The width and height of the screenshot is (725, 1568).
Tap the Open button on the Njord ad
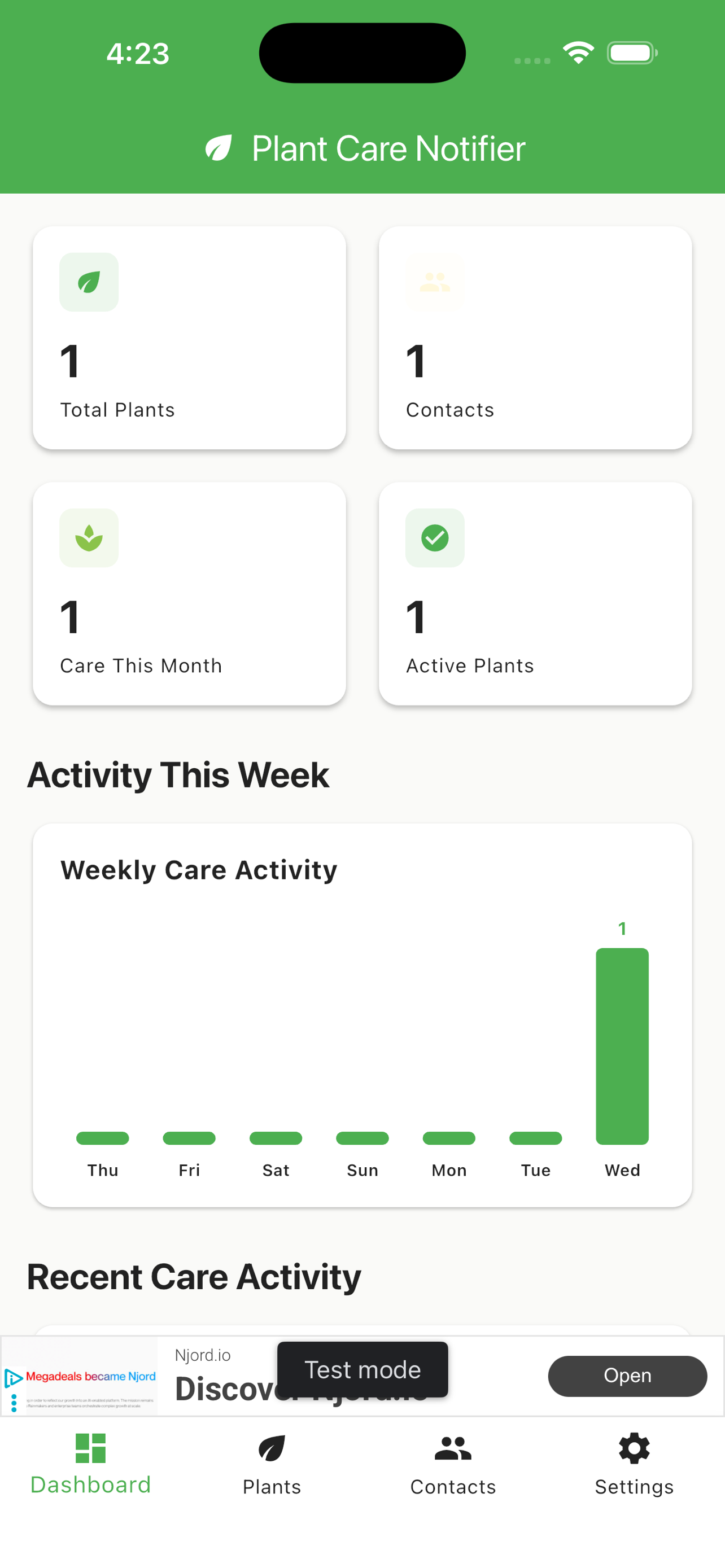628,1376
